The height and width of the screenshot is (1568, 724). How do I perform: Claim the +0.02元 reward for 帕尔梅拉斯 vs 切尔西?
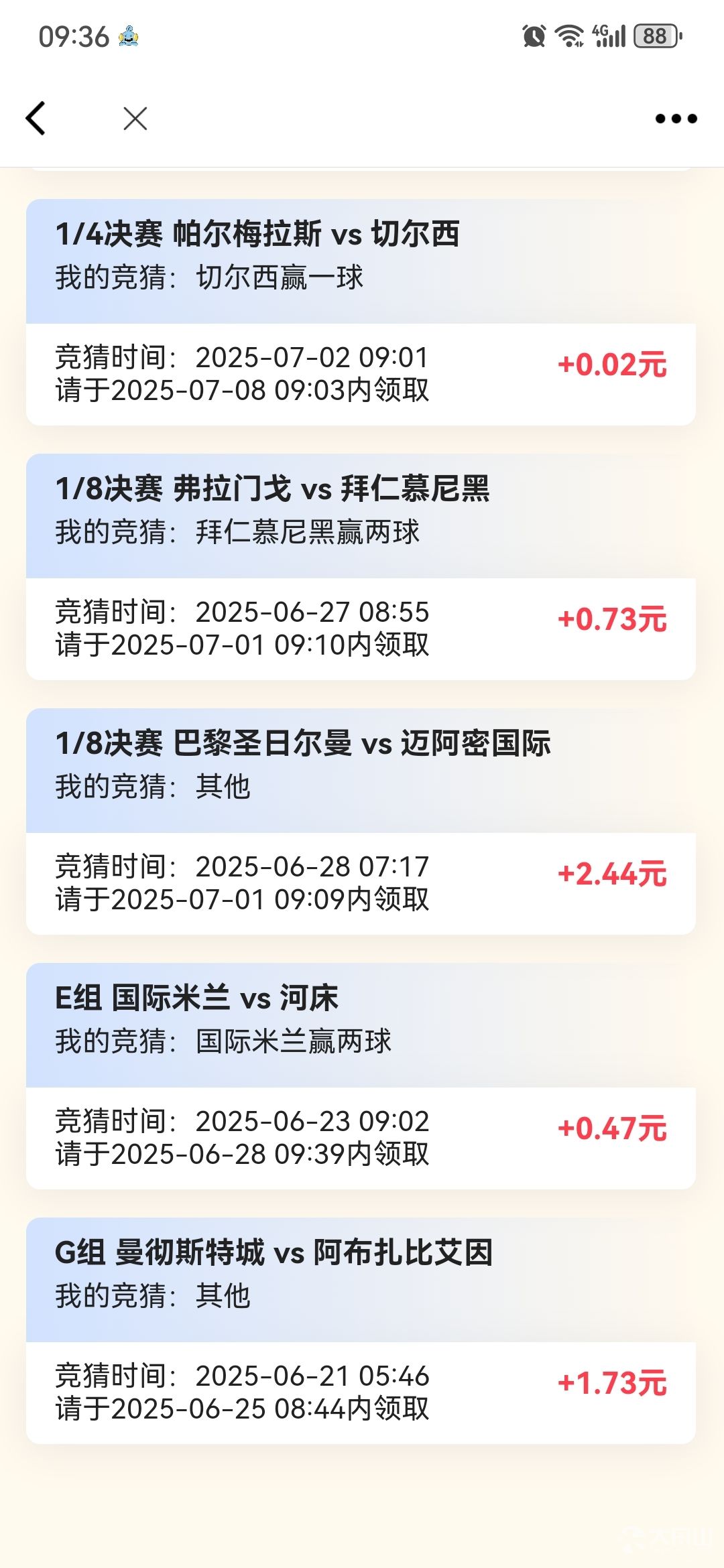612,365
